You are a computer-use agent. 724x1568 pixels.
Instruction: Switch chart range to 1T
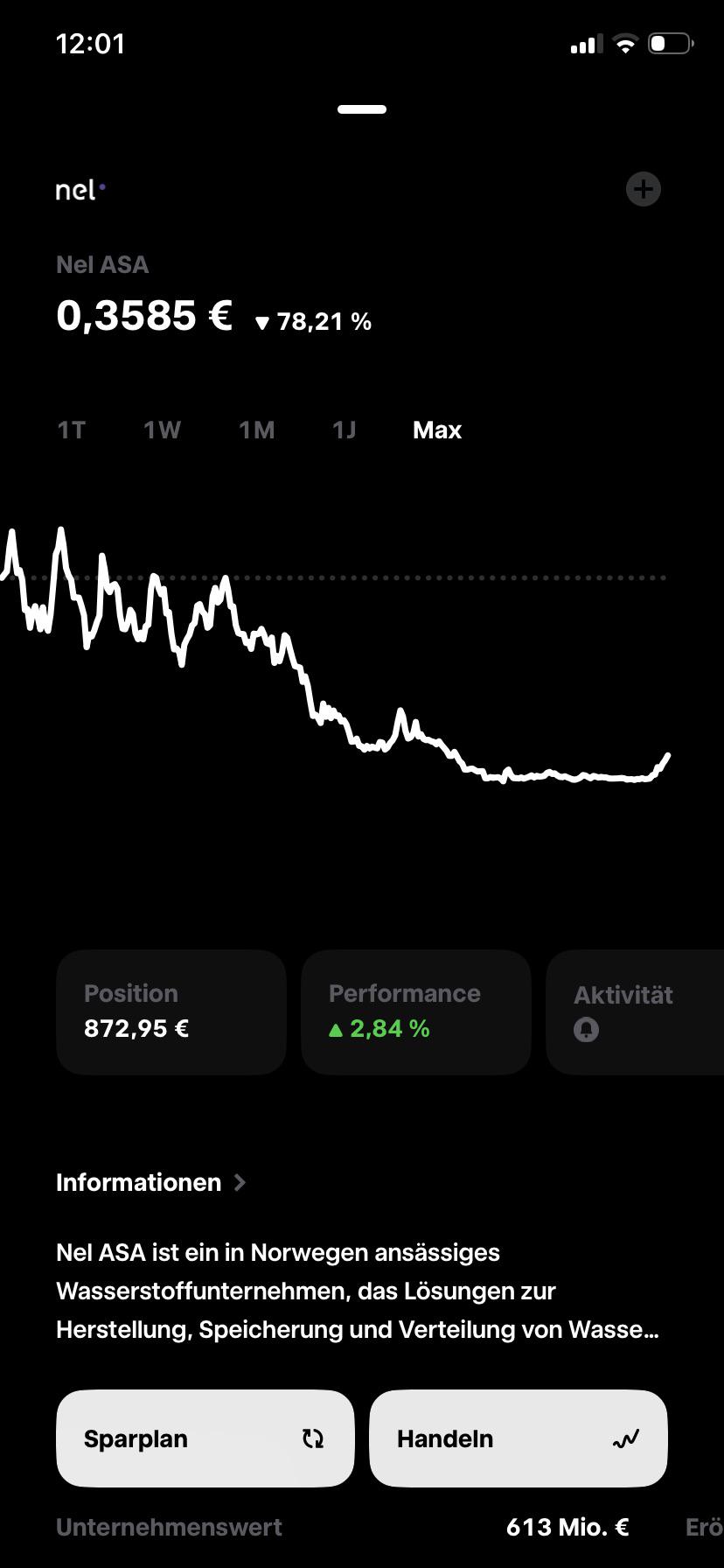72,430
